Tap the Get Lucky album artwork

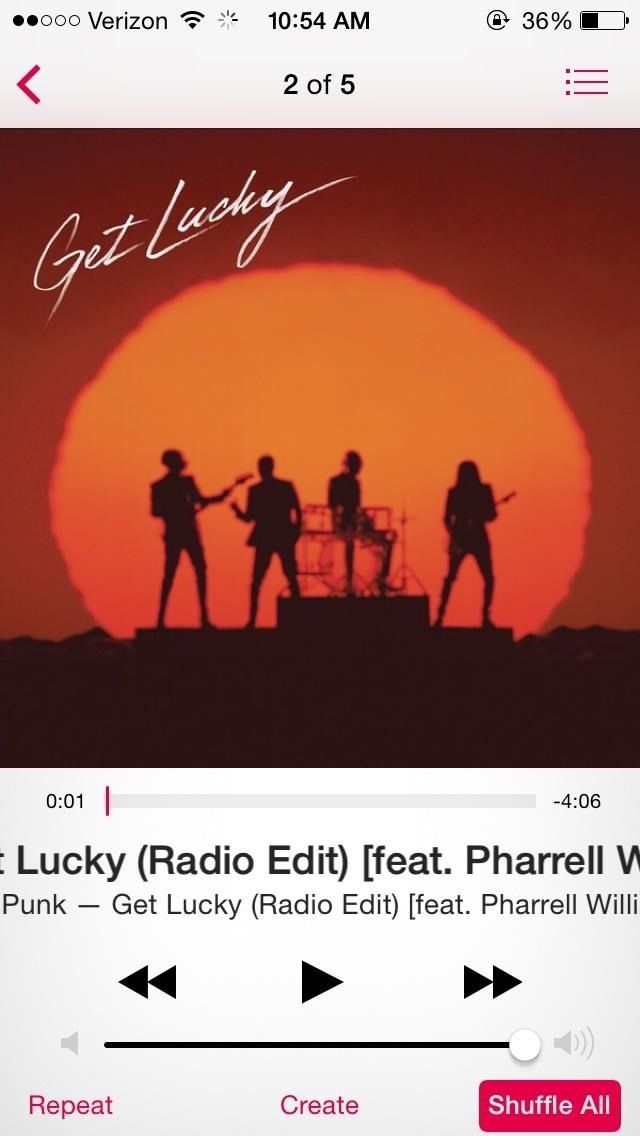(x=320, y=448)
